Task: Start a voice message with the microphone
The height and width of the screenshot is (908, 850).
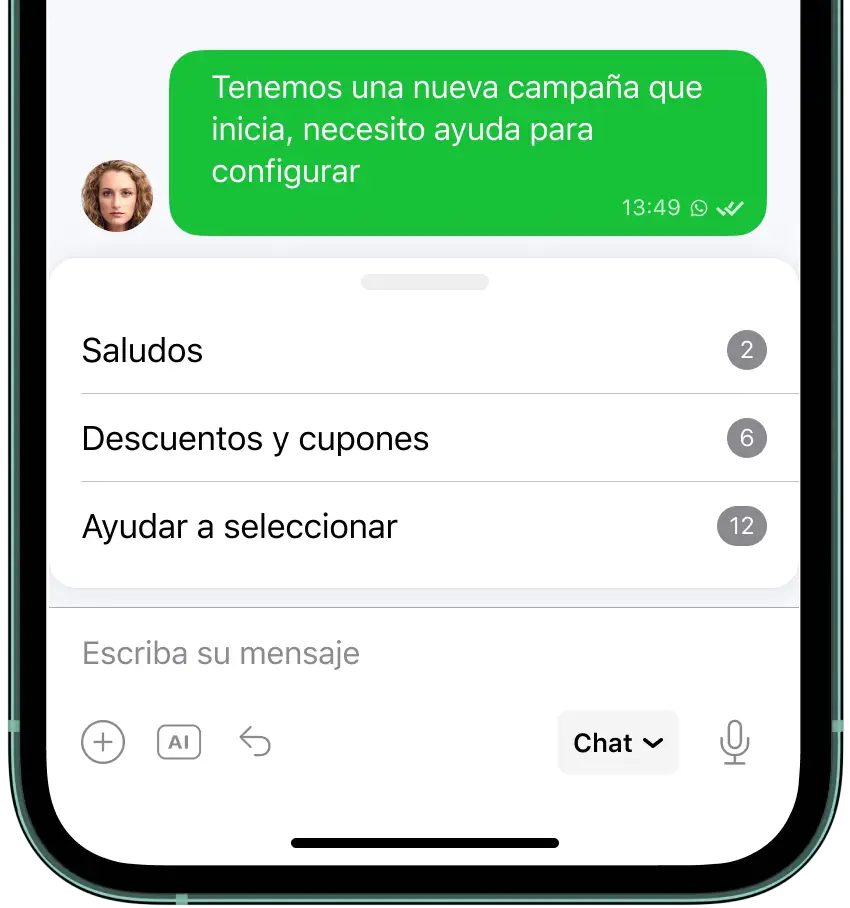Action: pyautogui.click(x=735, y=743)
